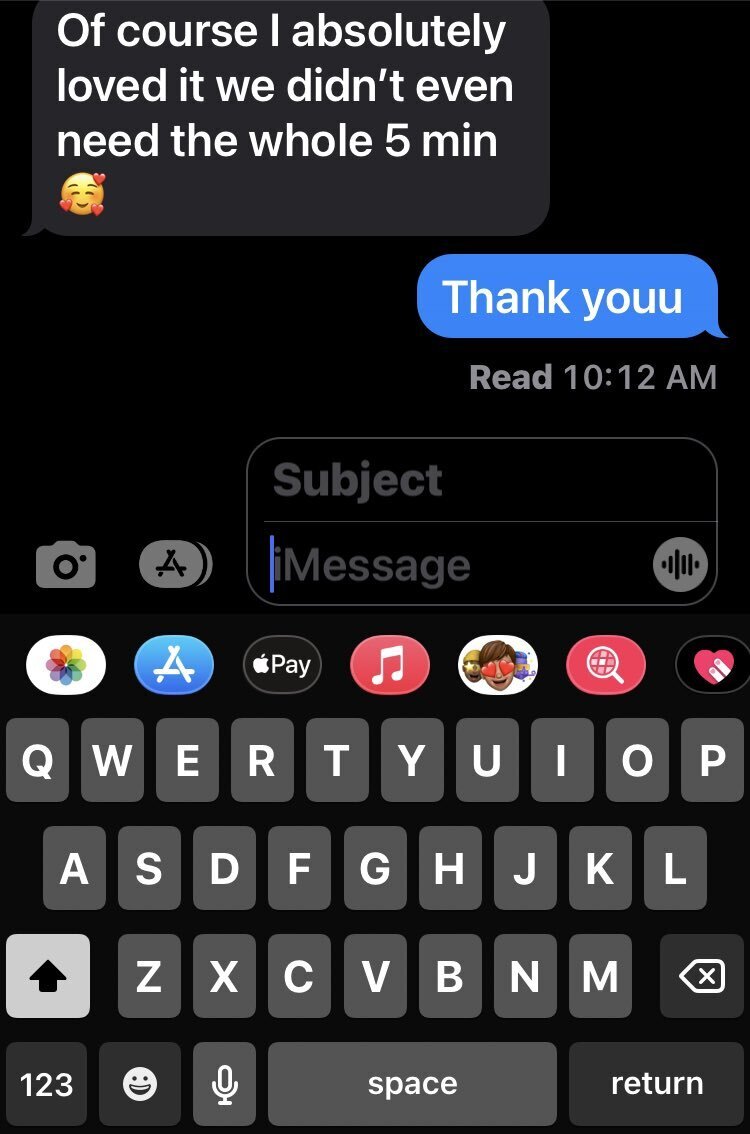The image size is (750, 1134).
Task: Switch to the 123 number keyboard
Action: click(47, 1084)
